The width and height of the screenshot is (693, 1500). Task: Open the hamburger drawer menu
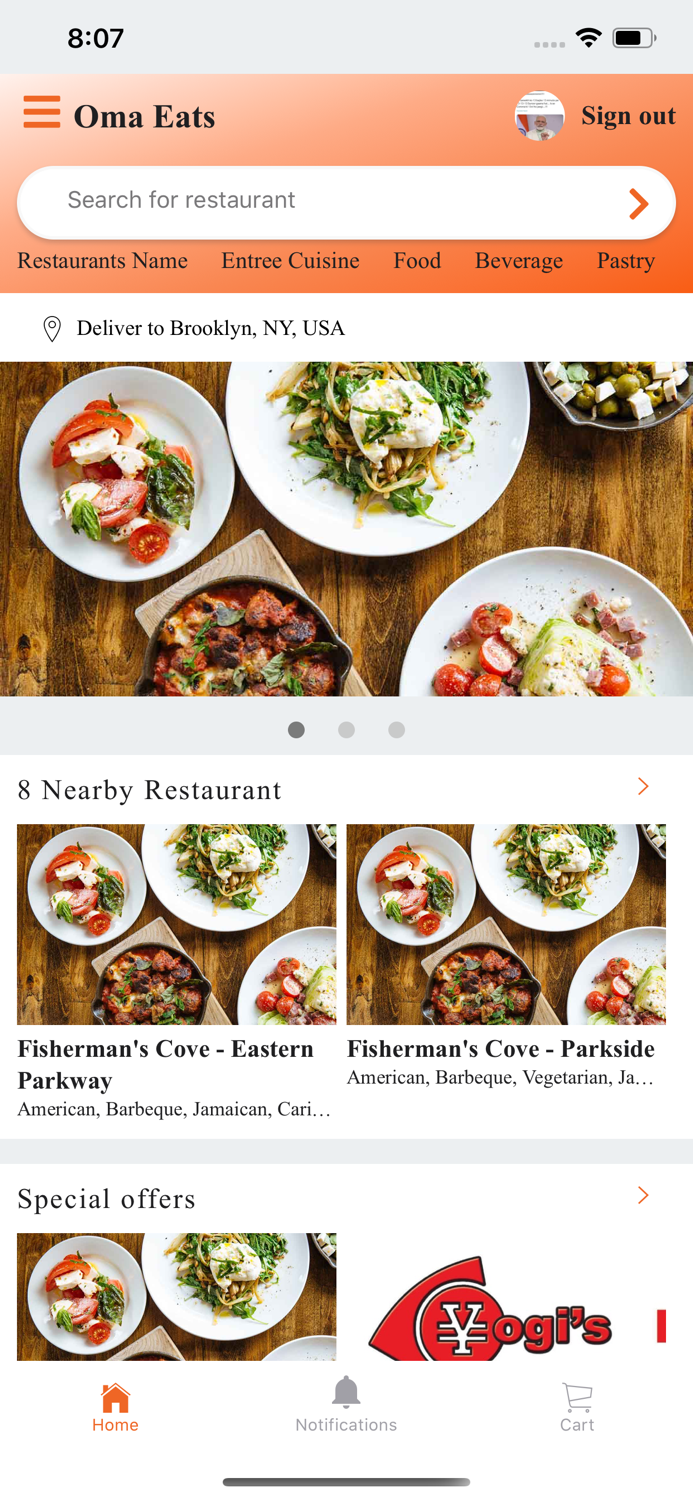tap(42, 112)
